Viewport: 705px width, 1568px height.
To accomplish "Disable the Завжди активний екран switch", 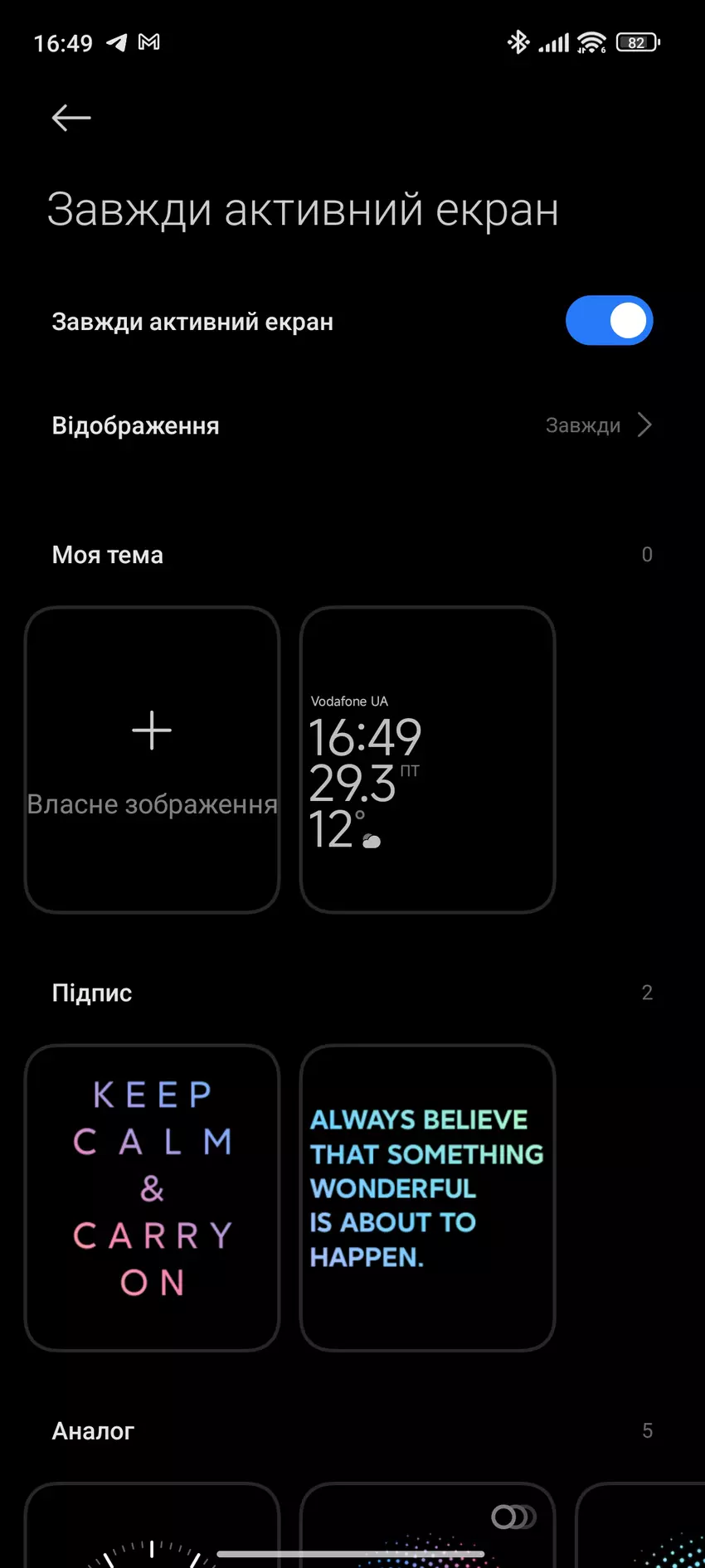I will (609, 321).
